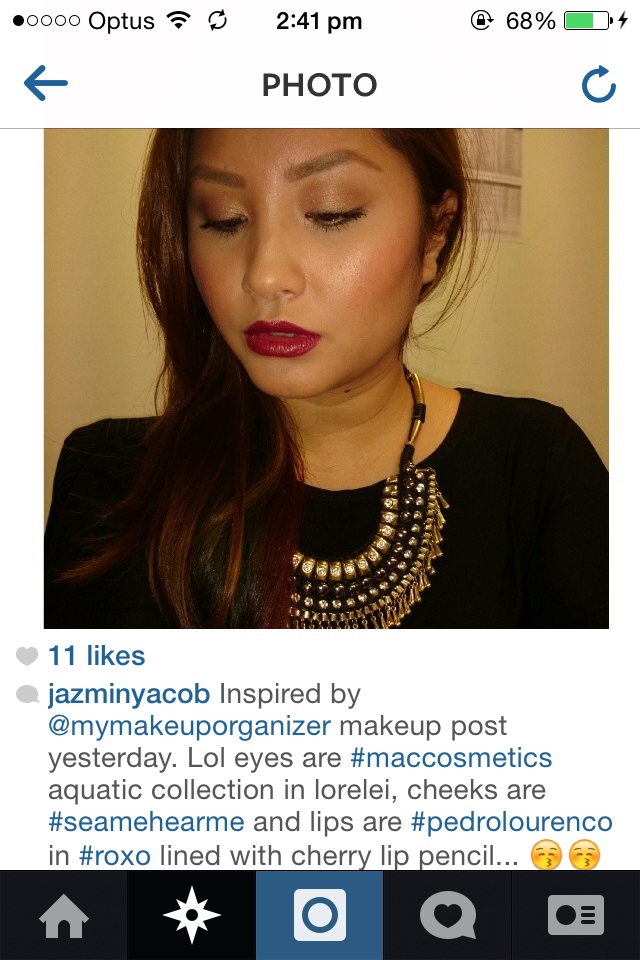Refresh the photo page
This screenshot has height=960, width=640.
(598, 86)
